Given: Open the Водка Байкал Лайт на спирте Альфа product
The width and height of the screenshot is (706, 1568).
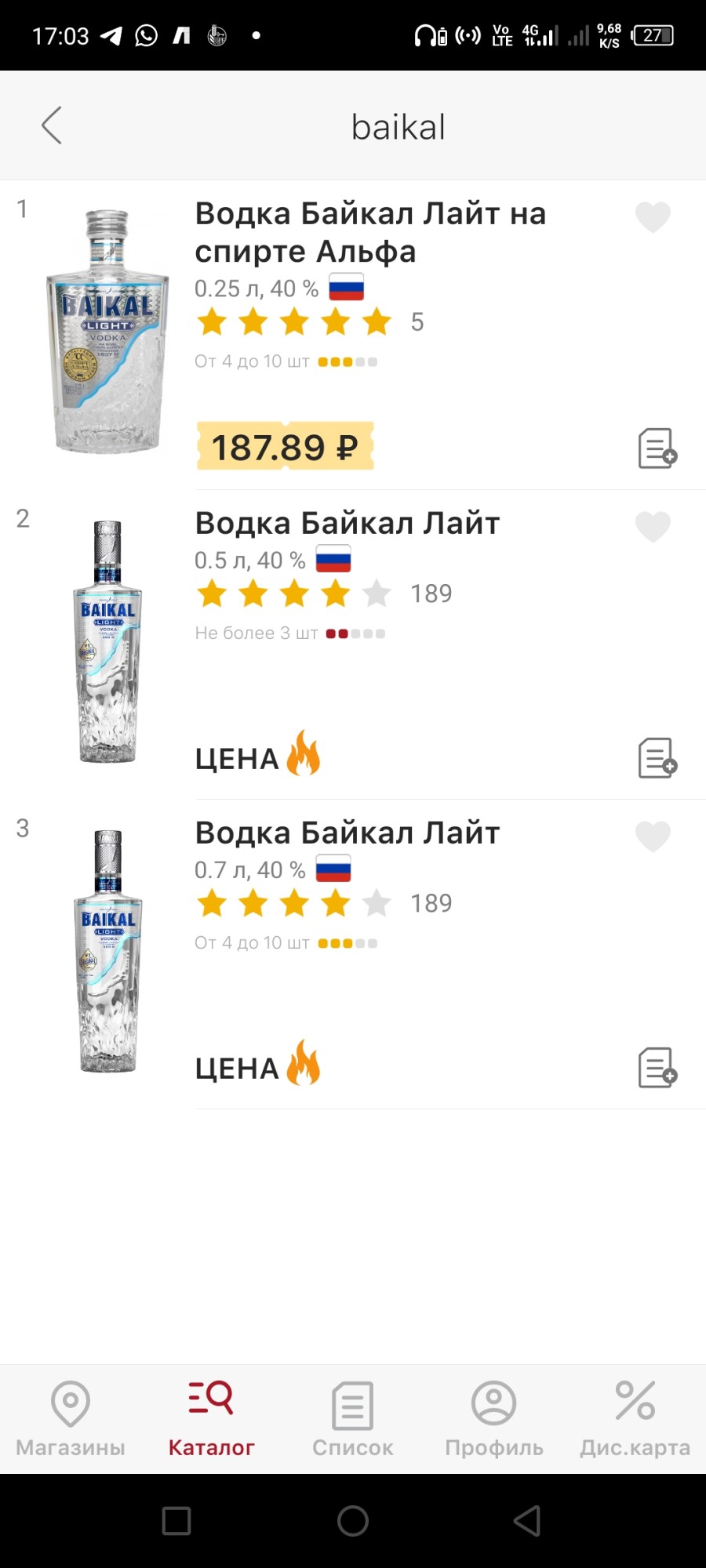Looking at the screenshot, I should pos(370,232).
